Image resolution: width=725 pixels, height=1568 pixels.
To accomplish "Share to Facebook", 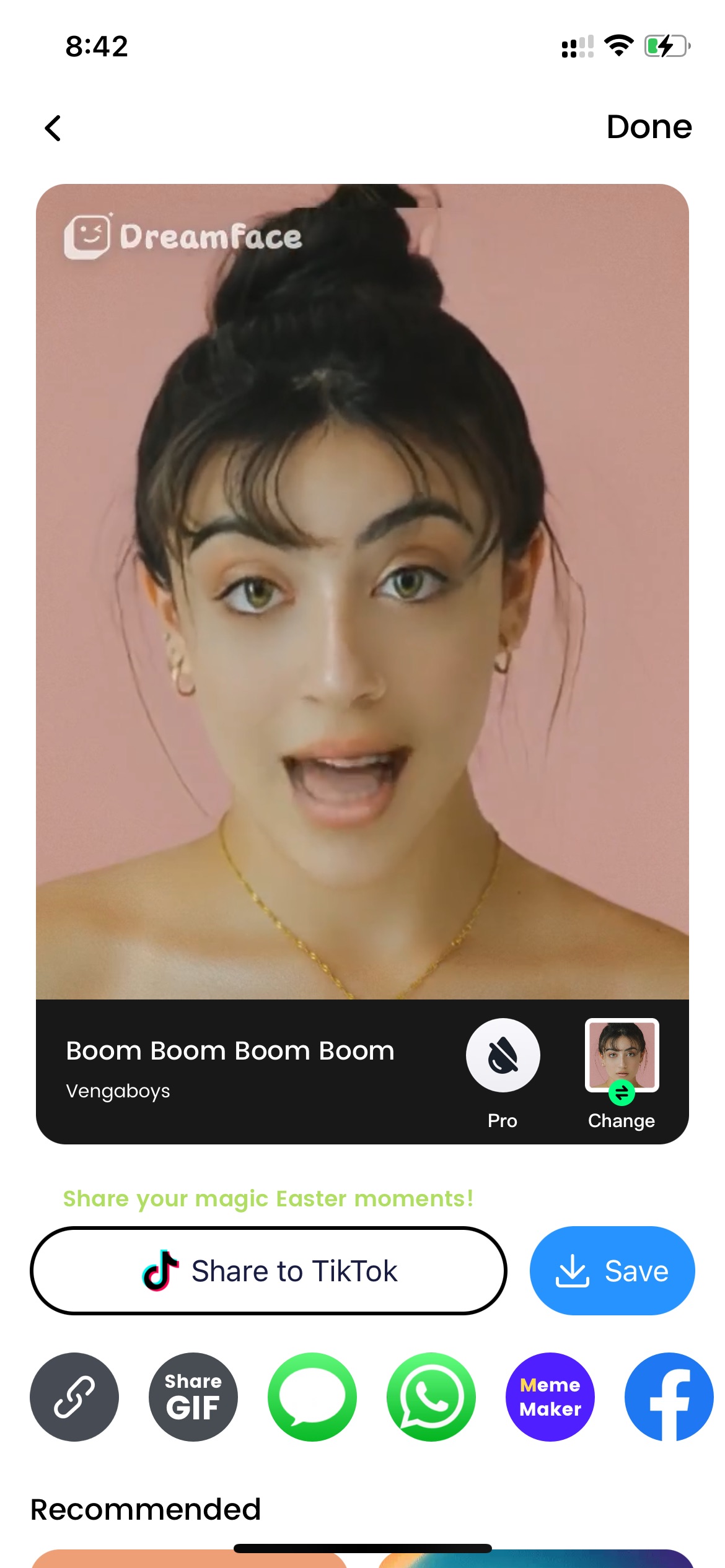I will pyautogui.click(x=669, y=1396).
